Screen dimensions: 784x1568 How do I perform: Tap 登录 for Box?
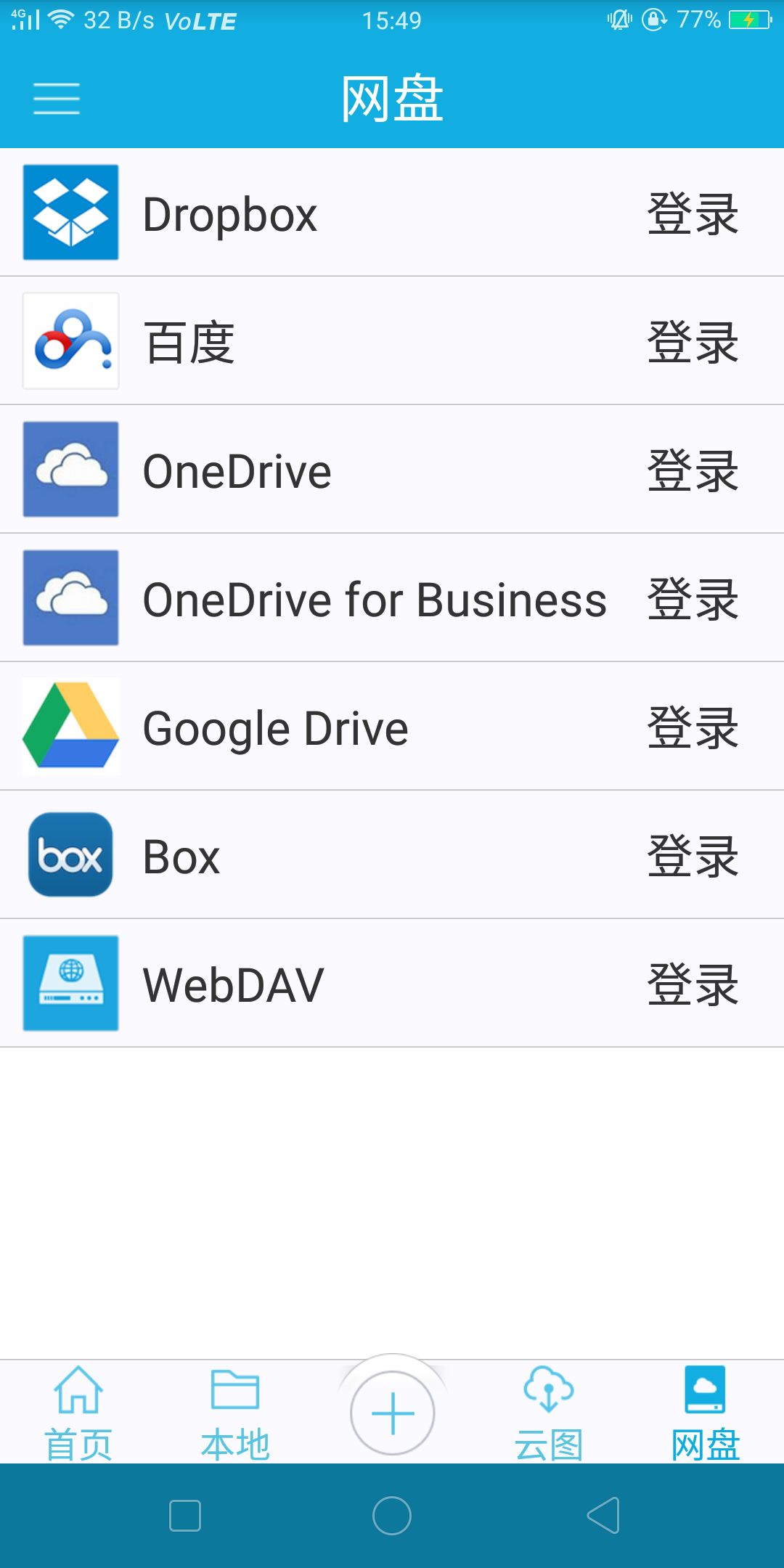click(x=693, y=856)
